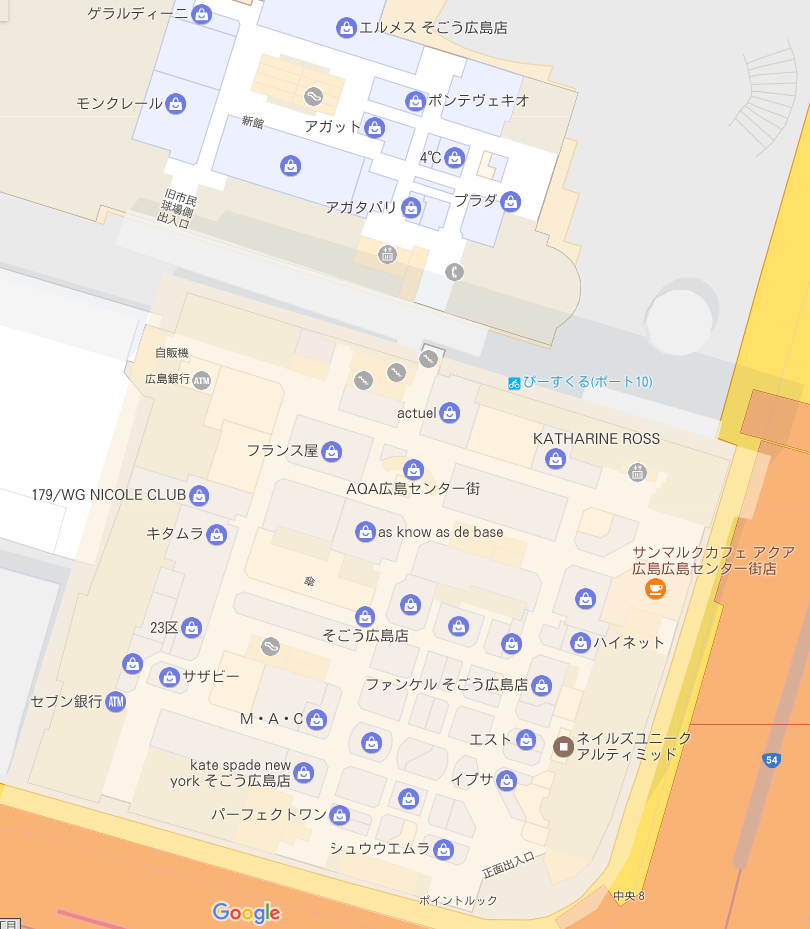Tap the ポンテヴェキオ shop pin

click(x=415, y=100)
